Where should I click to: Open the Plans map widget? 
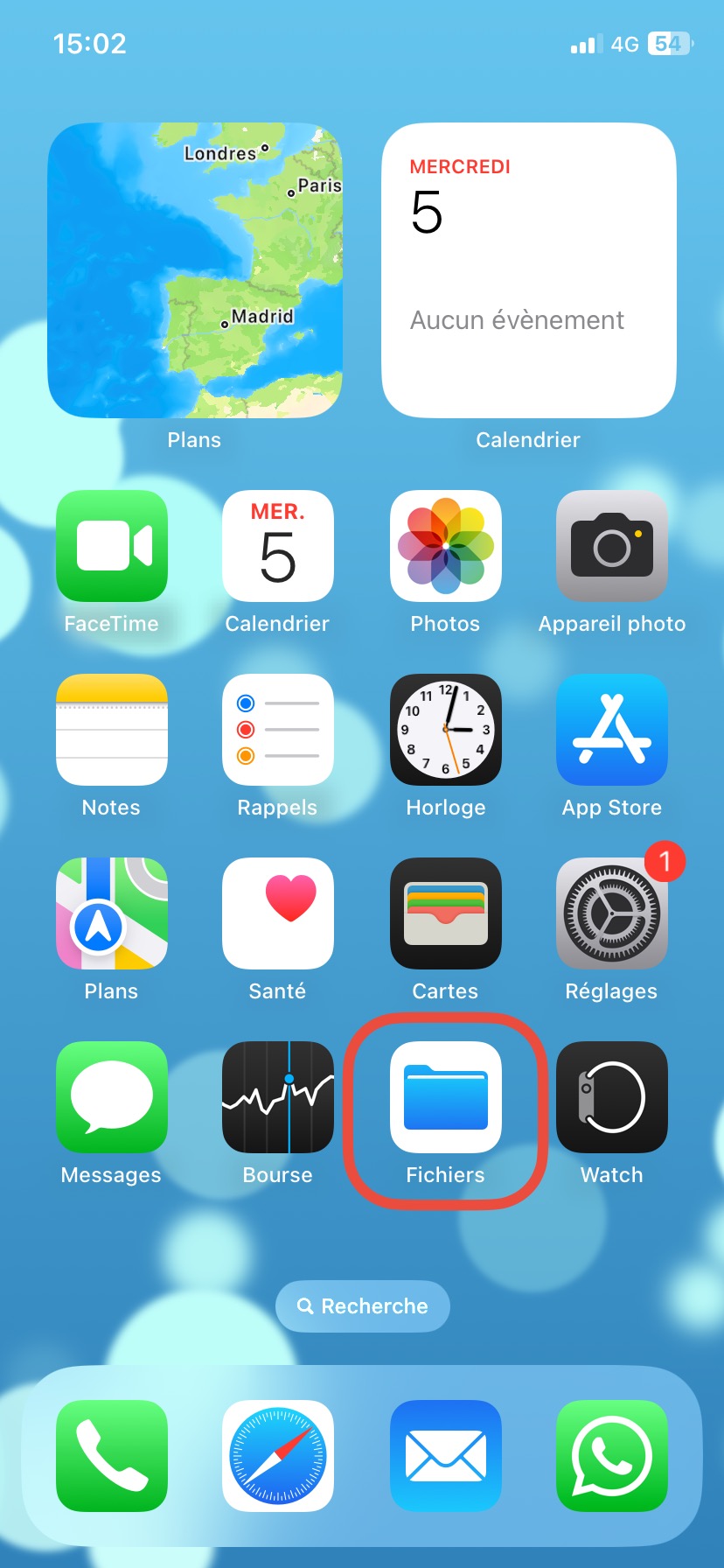pos(195,270)
